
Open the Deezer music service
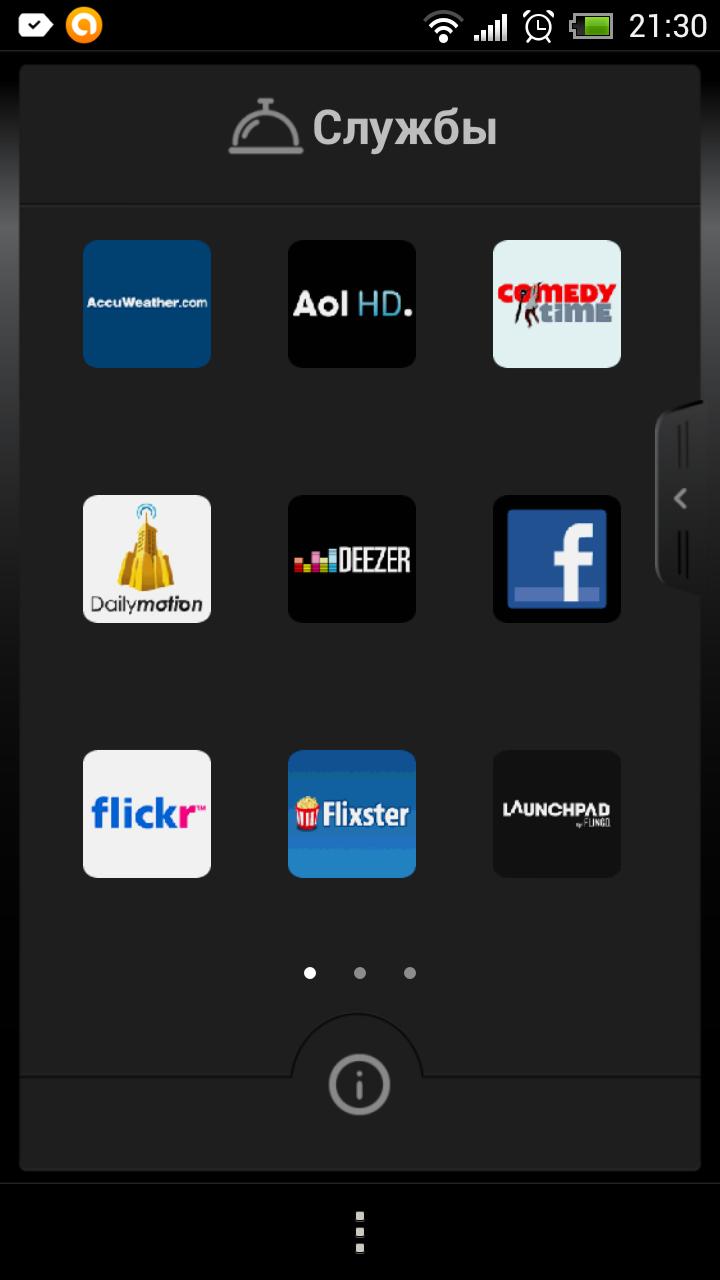click(x=352, y=559)
